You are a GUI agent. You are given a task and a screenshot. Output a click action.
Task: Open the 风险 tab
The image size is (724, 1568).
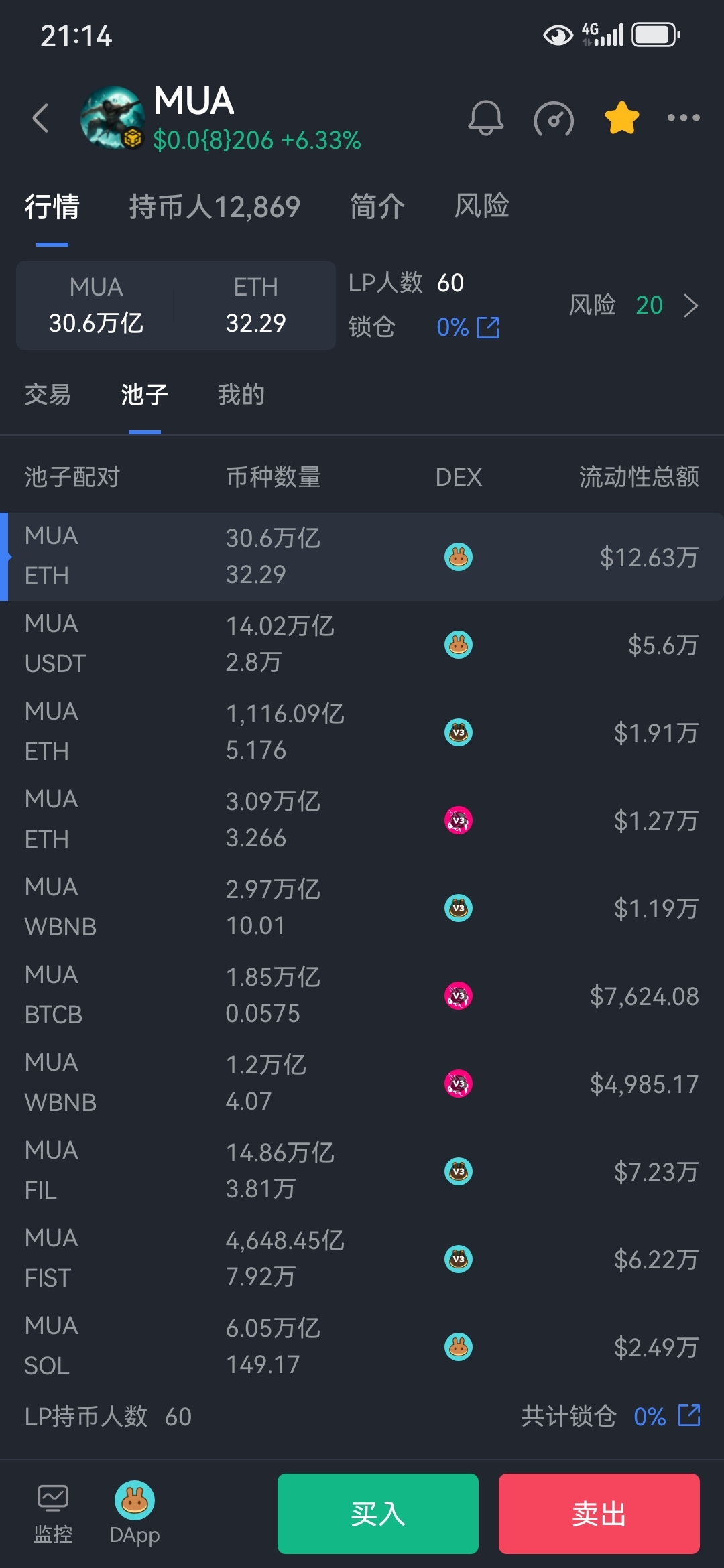coord(481,207)
